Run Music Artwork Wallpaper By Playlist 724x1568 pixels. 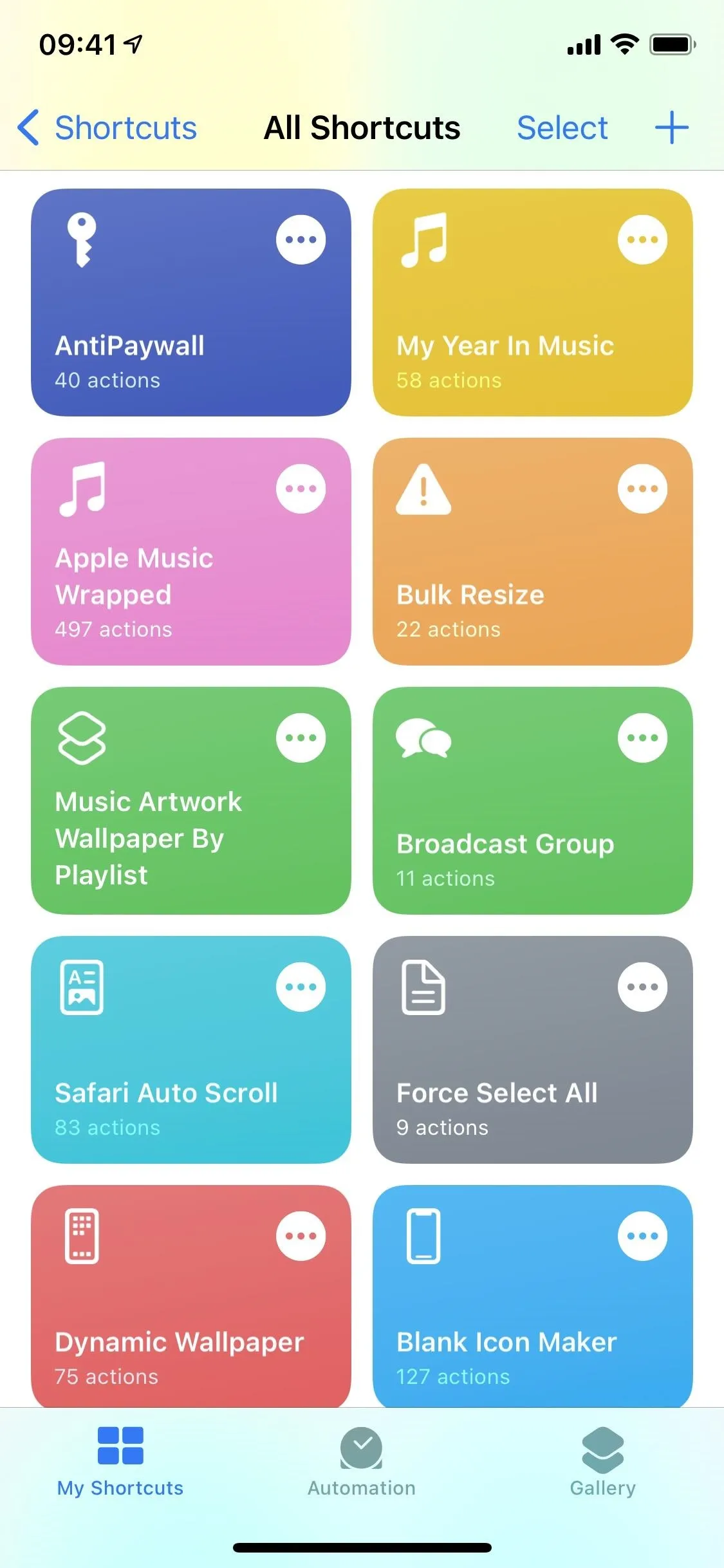[191, 801]
